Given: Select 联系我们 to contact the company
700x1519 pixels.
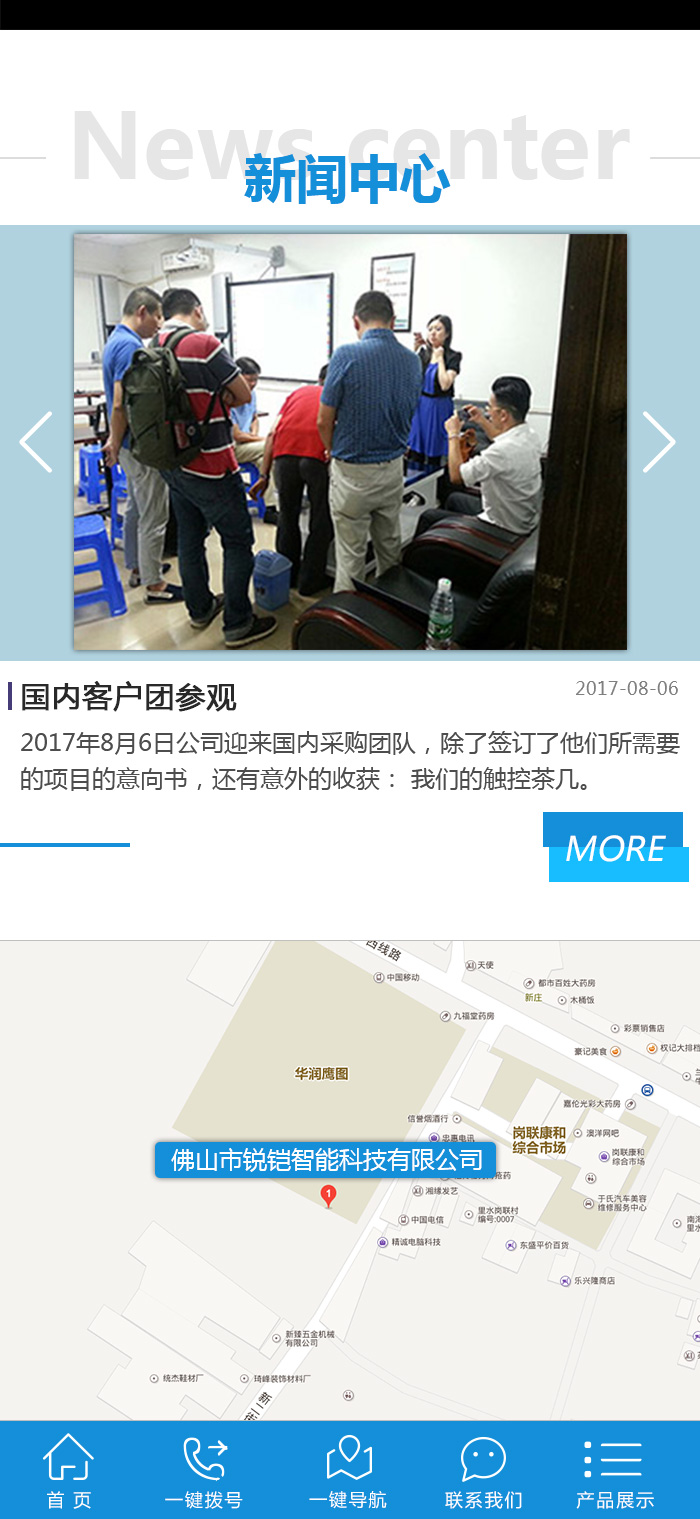Looking at the screenshot, I should [484, 1471].
